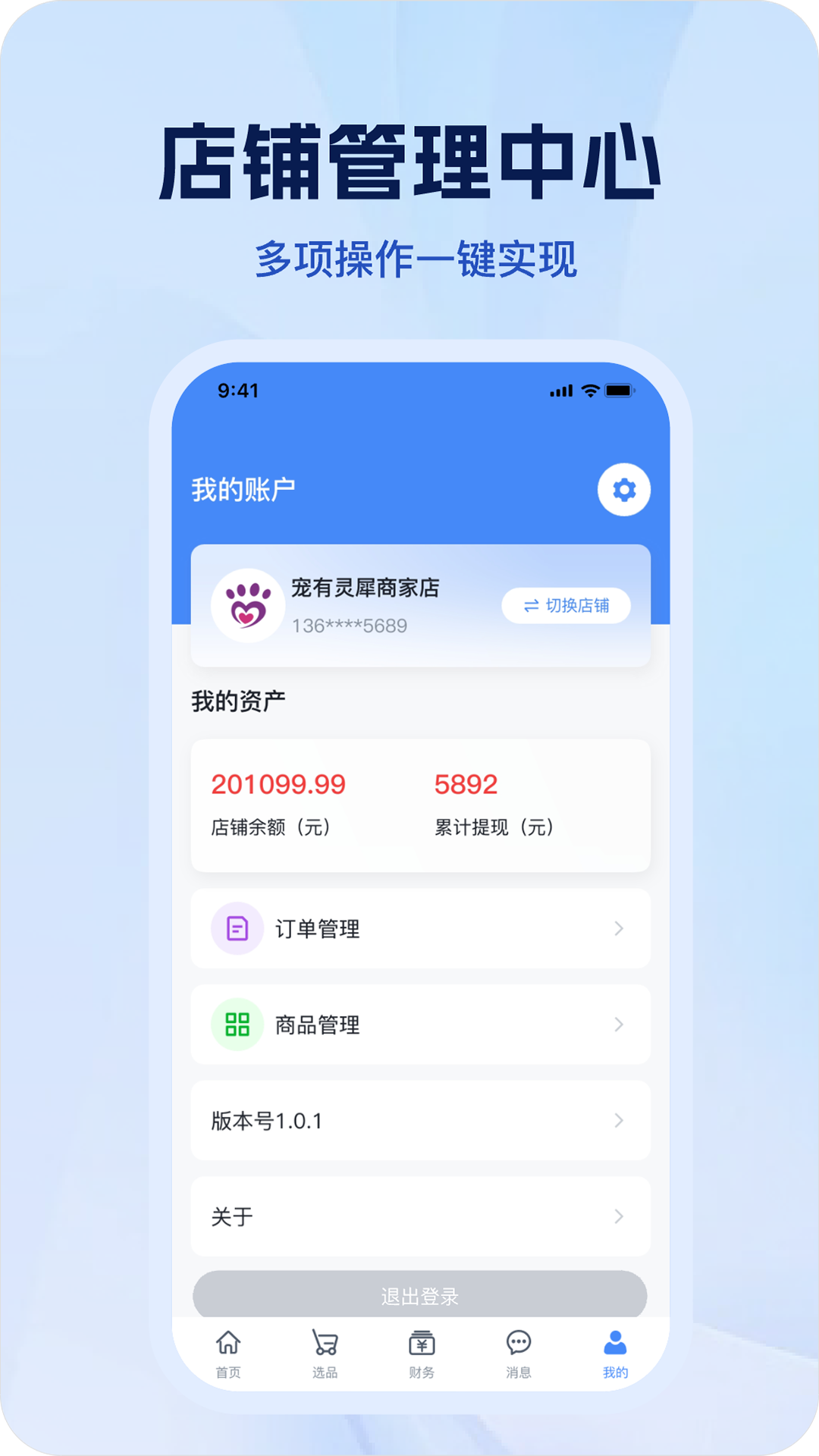This screenshot has width=819, height=1456.
Task: Tap the paw print store avatar
Action: [x=247, y=606]
